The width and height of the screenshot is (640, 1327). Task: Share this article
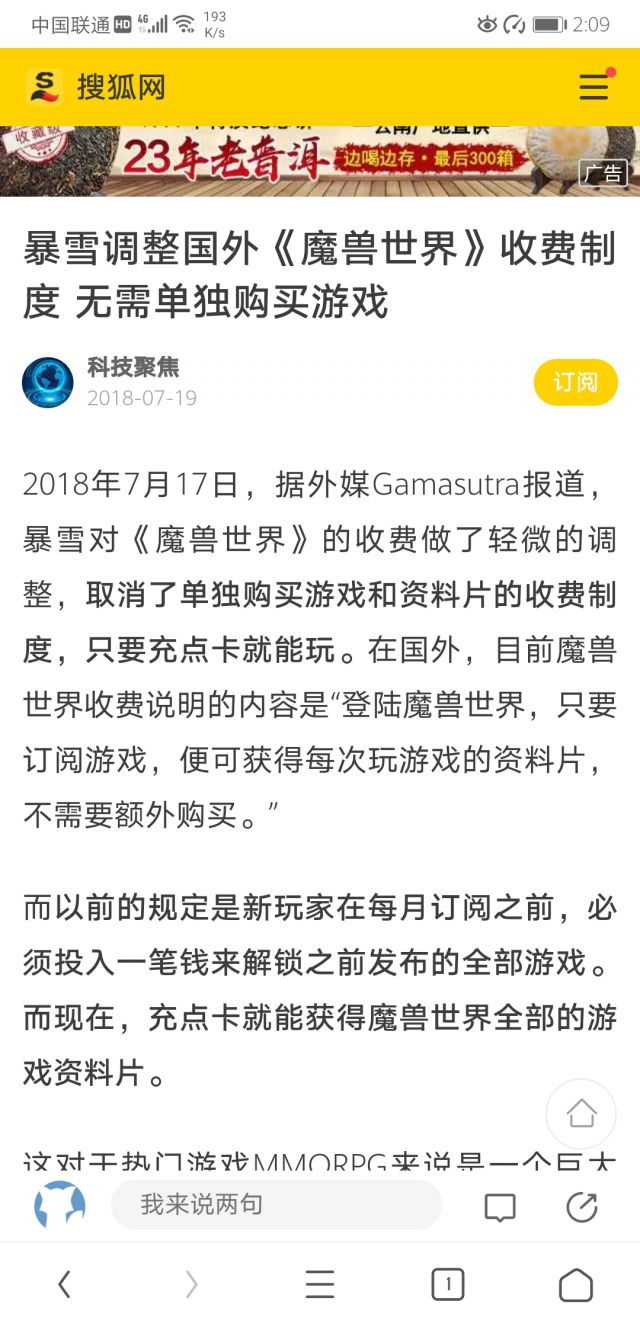pos(581,1207)
